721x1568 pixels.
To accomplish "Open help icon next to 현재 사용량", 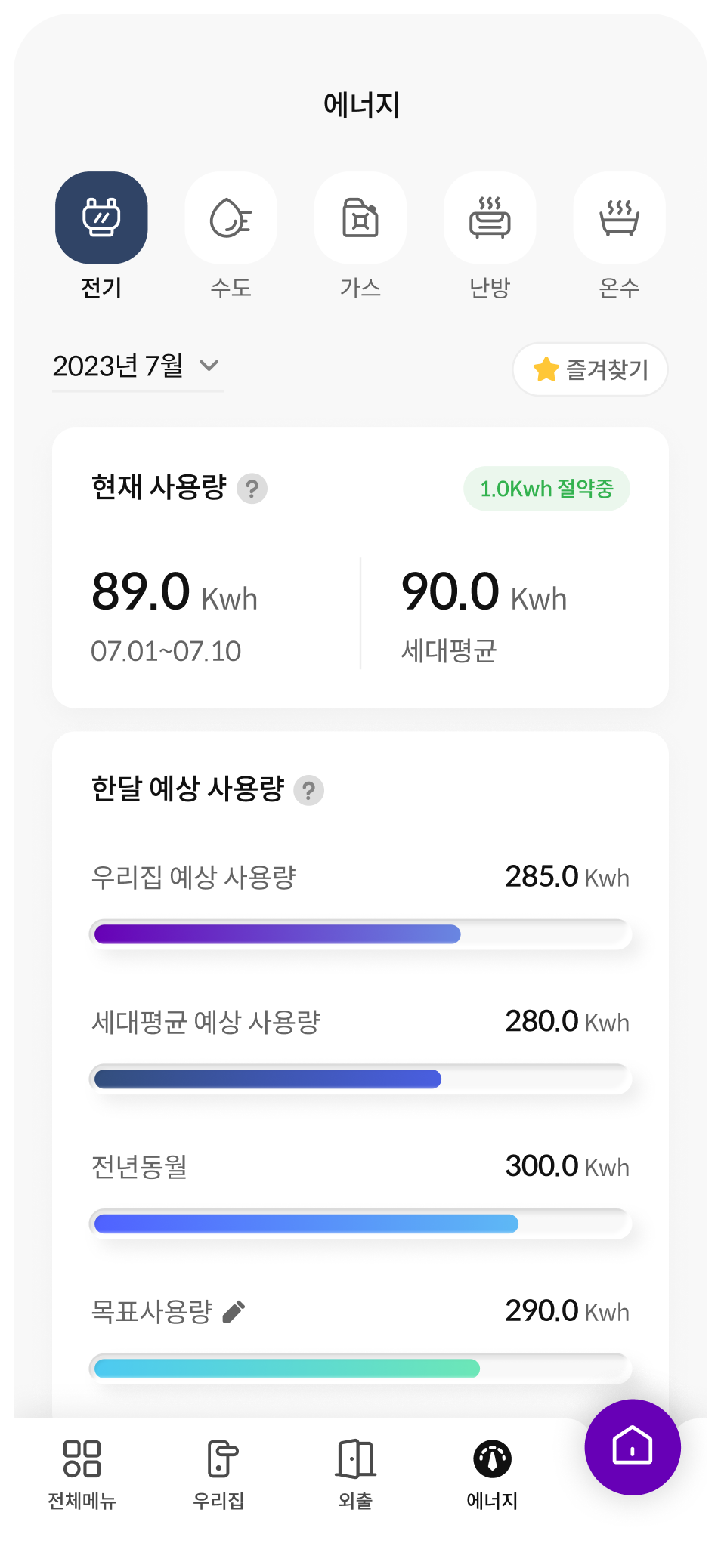I will point(252,489).
